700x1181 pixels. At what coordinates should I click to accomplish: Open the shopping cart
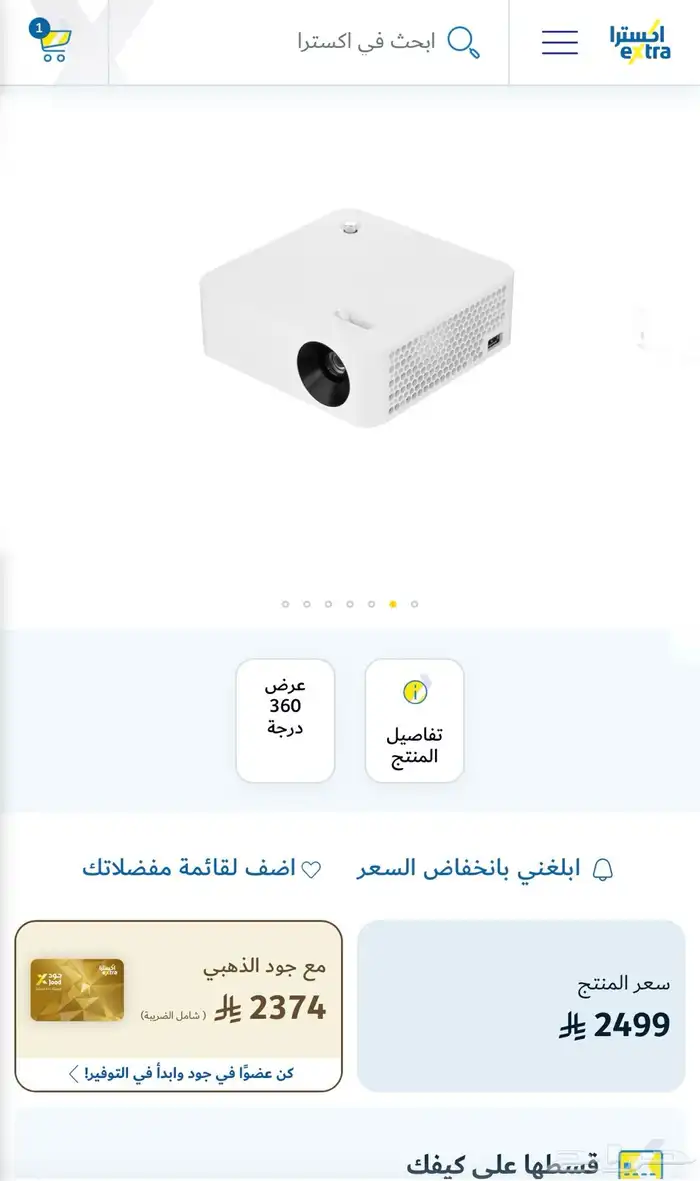pos(52,43)
